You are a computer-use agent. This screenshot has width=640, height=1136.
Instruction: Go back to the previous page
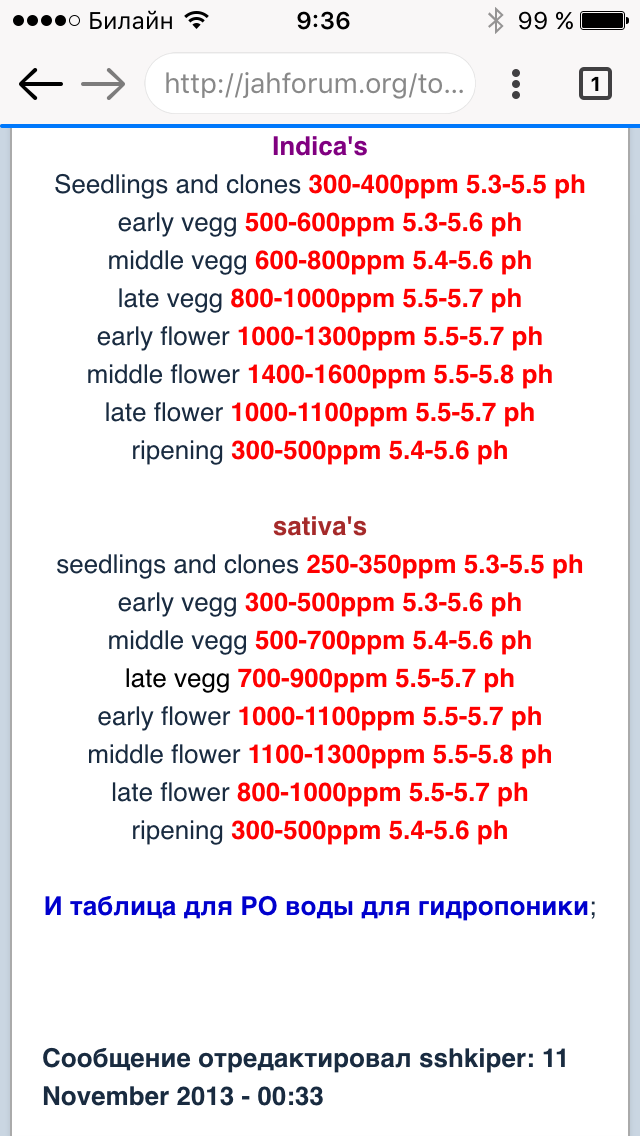coord(41,85)
